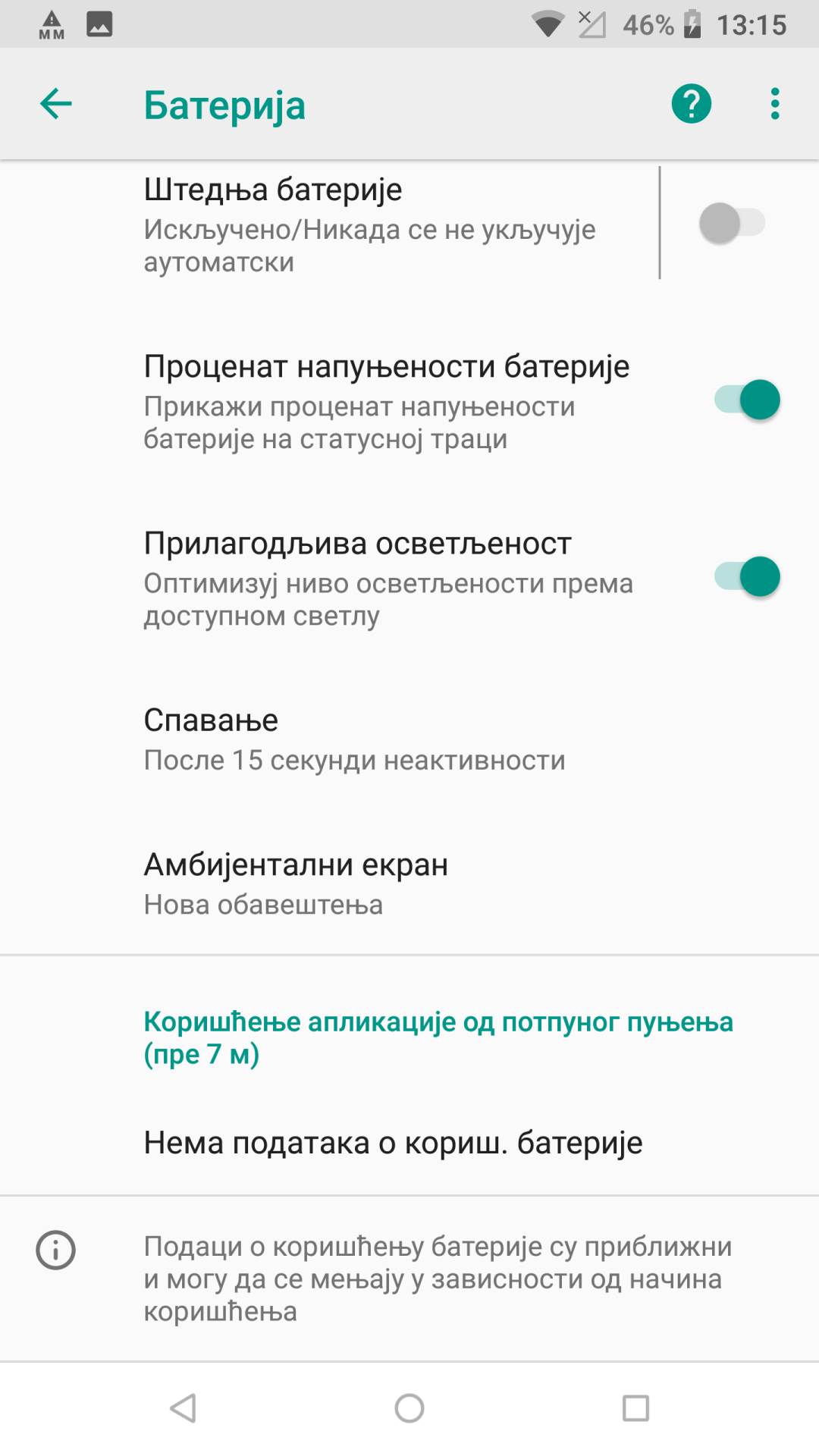This screenshot has width=819, height=1456.
Task: Tap the system home button
Action: [x=409, y=1408]
